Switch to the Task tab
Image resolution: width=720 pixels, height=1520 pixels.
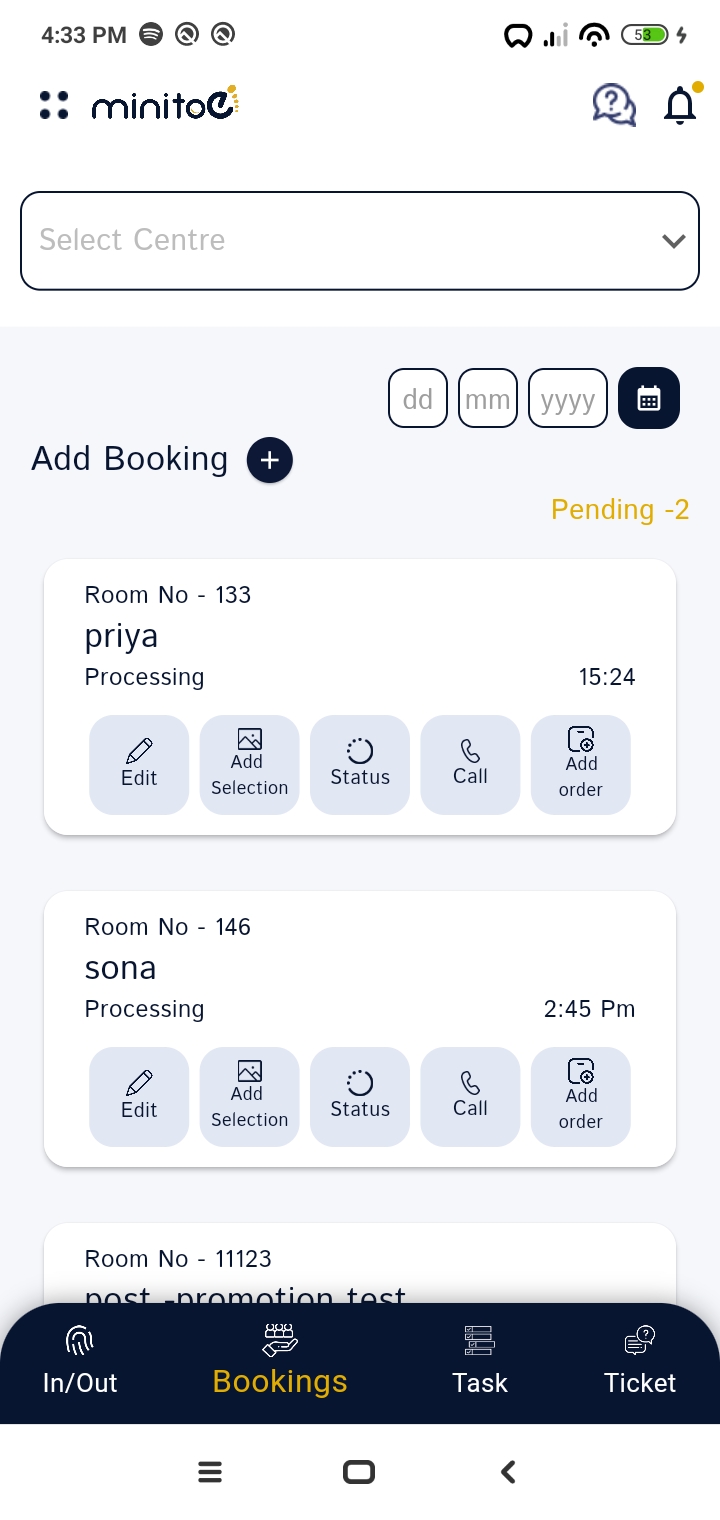480,1362
